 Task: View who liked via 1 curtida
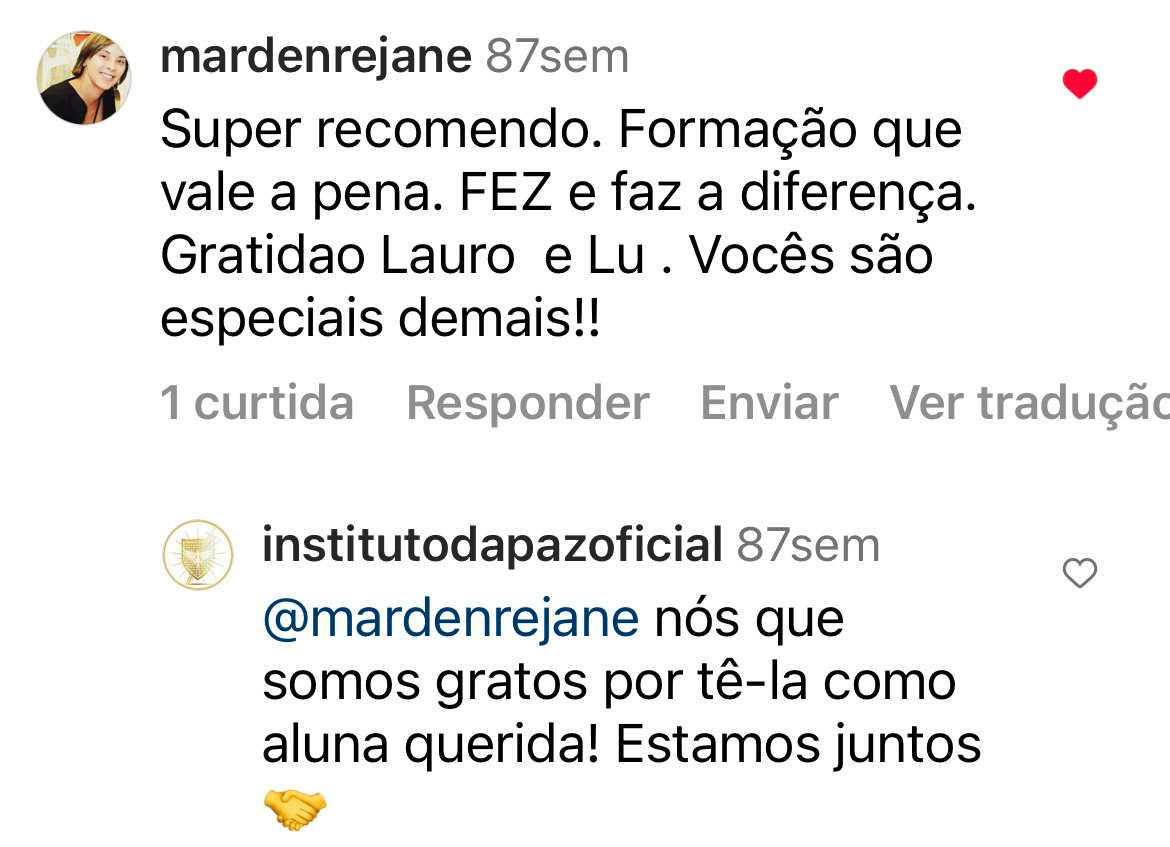click(x=257, y=403)
